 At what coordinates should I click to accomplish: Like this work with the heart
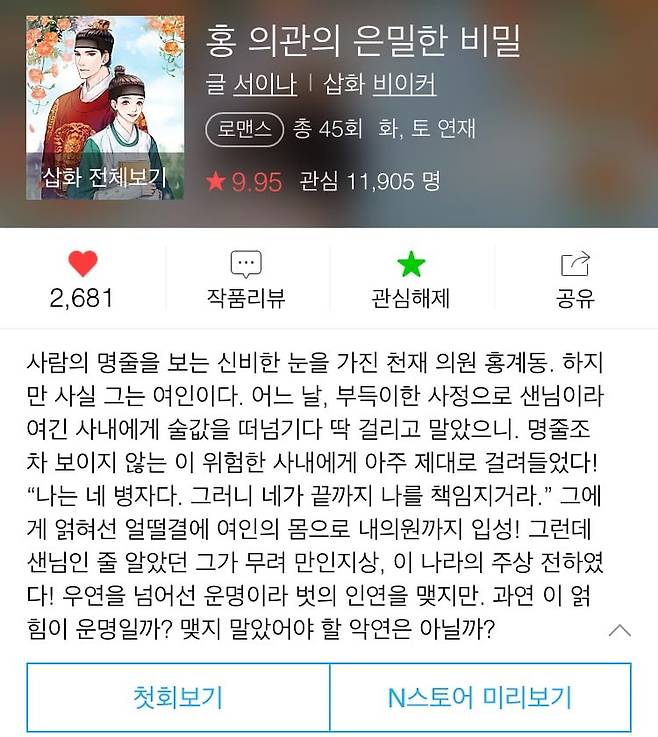[82, 278]
